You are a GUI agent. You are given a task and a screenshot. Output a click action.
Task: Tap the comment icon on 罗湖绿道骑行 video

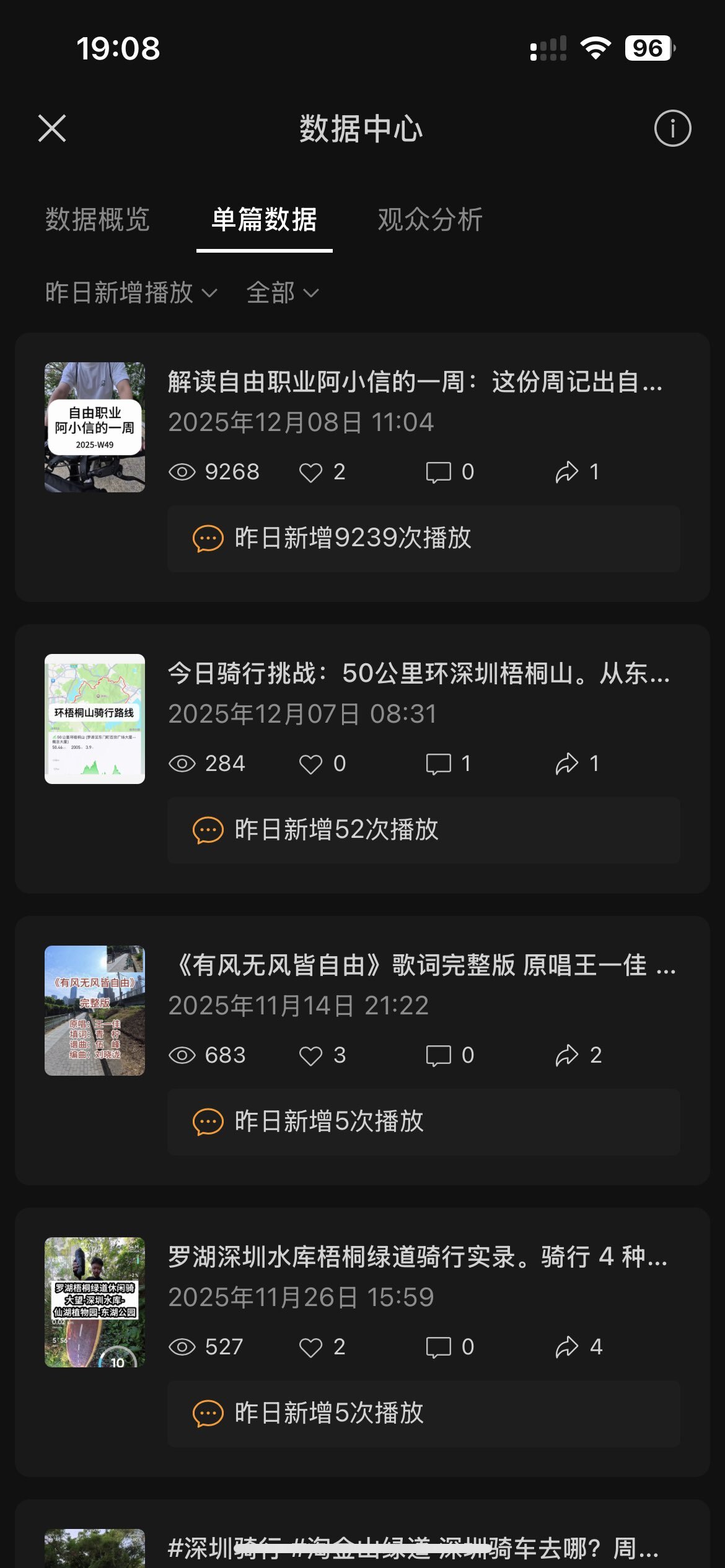(437, 1346)
